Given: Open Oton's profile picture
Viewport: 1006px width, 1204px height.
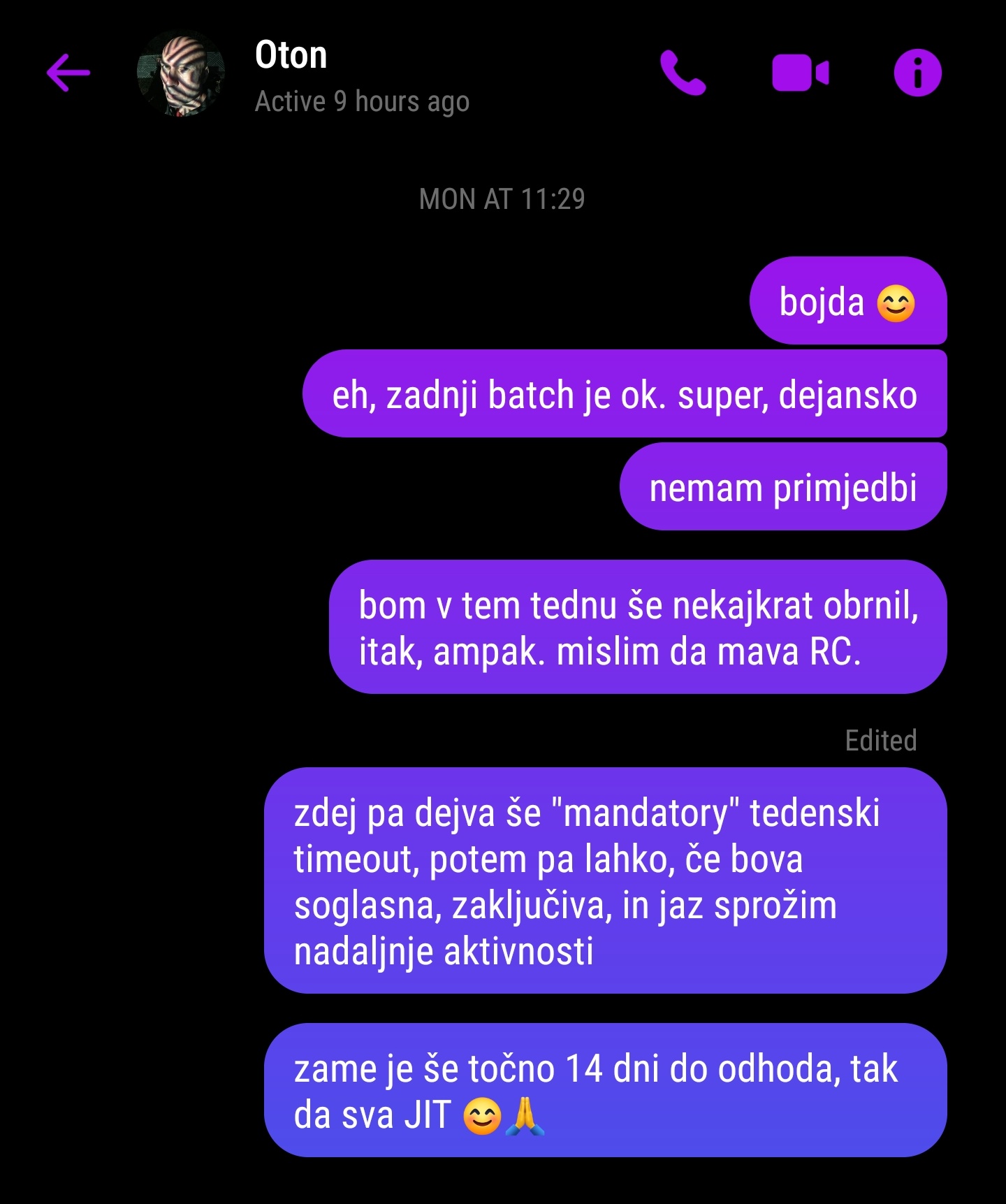Looking at the screenshot, I should coord(181,73).
